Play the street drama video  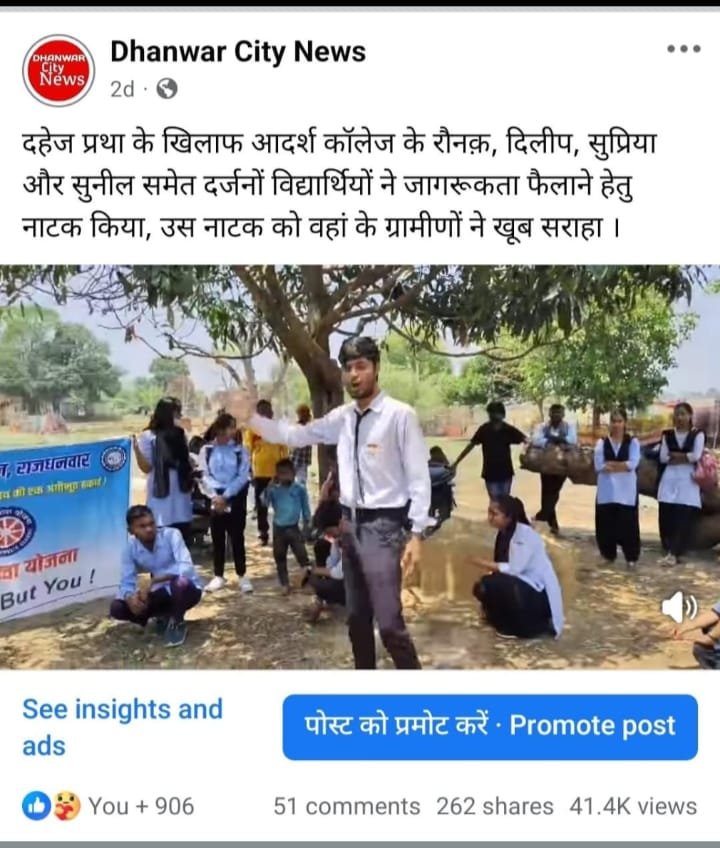[360, 467]
